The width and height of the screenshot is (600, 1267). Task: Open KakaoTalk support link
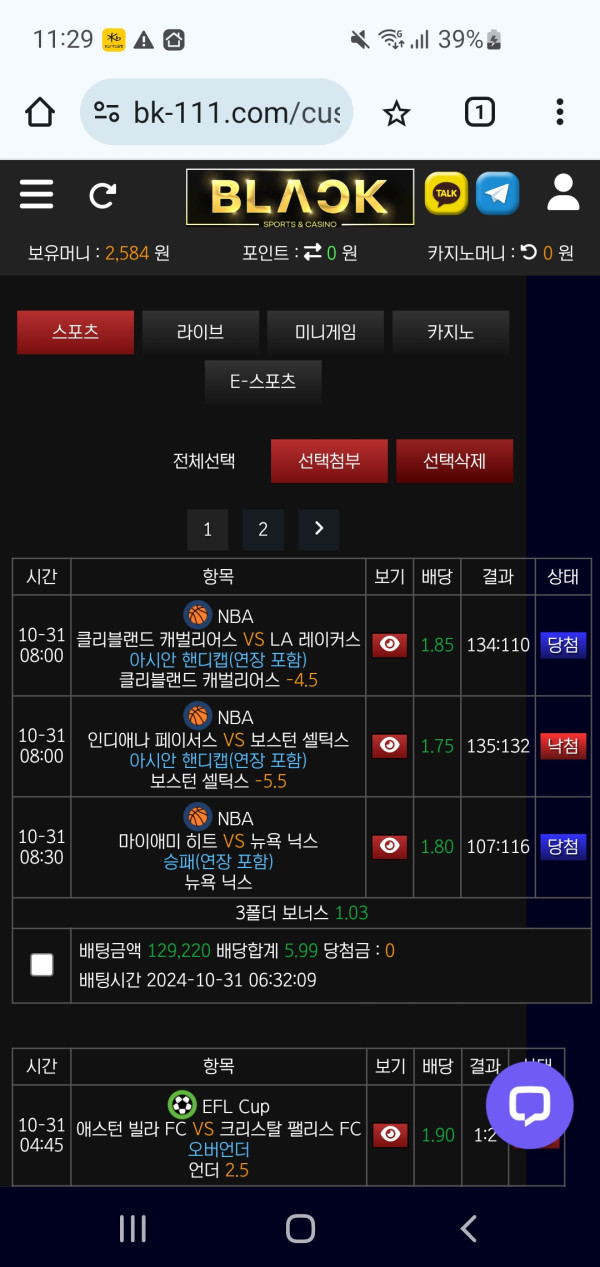446,194
